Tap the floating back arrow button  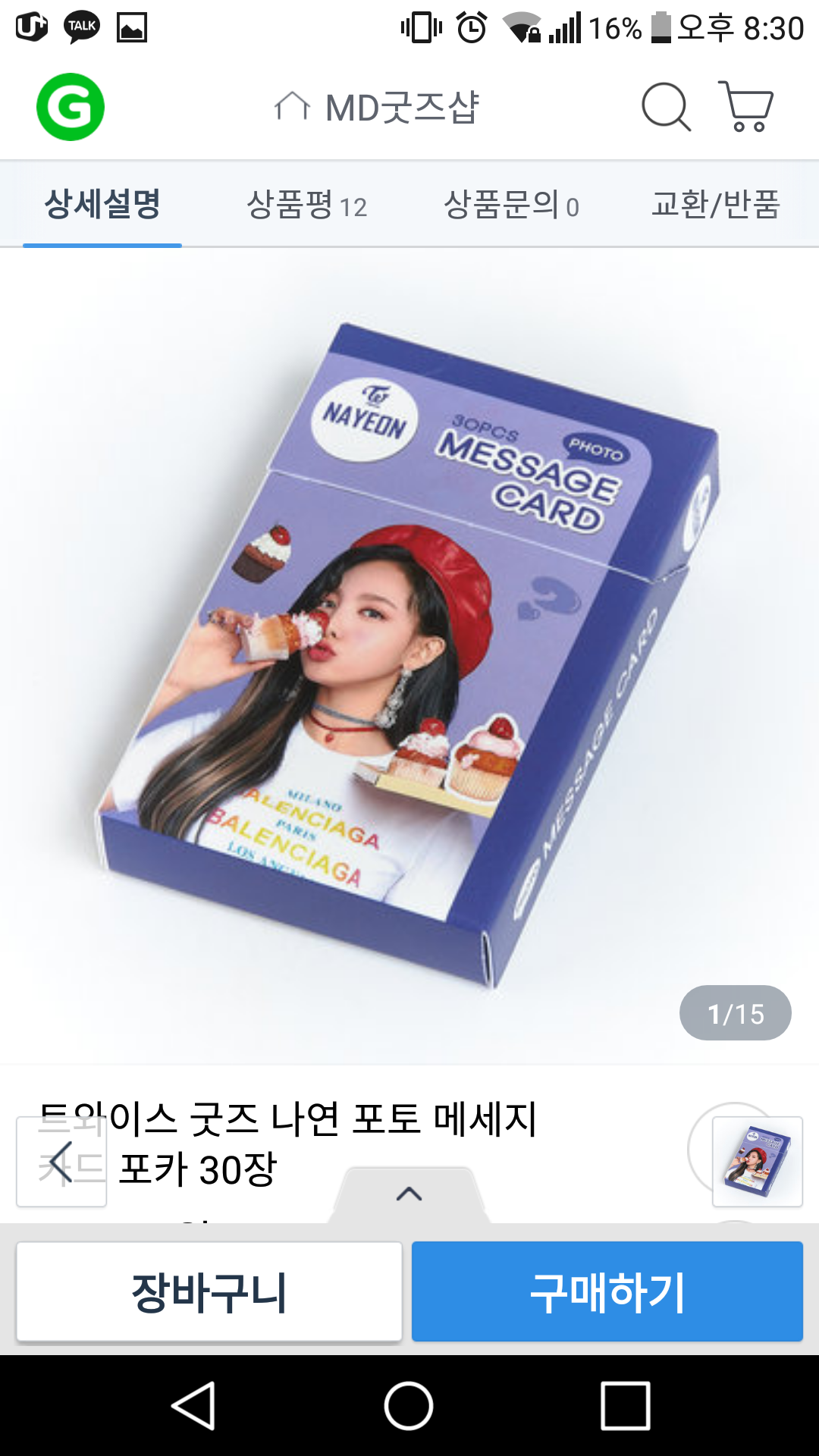[x=61, y=1162]
